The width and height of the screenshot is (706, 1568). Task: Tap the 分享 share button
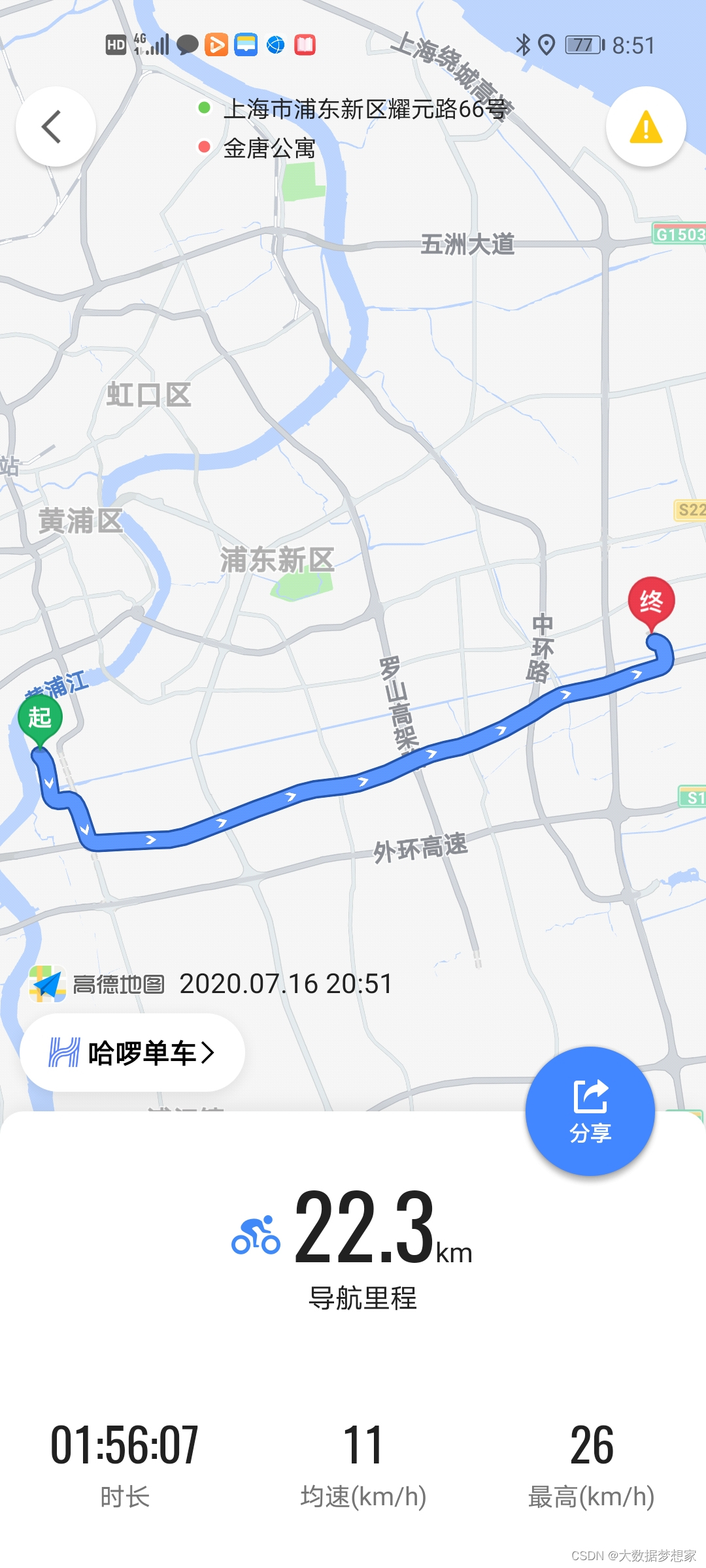590,1111
